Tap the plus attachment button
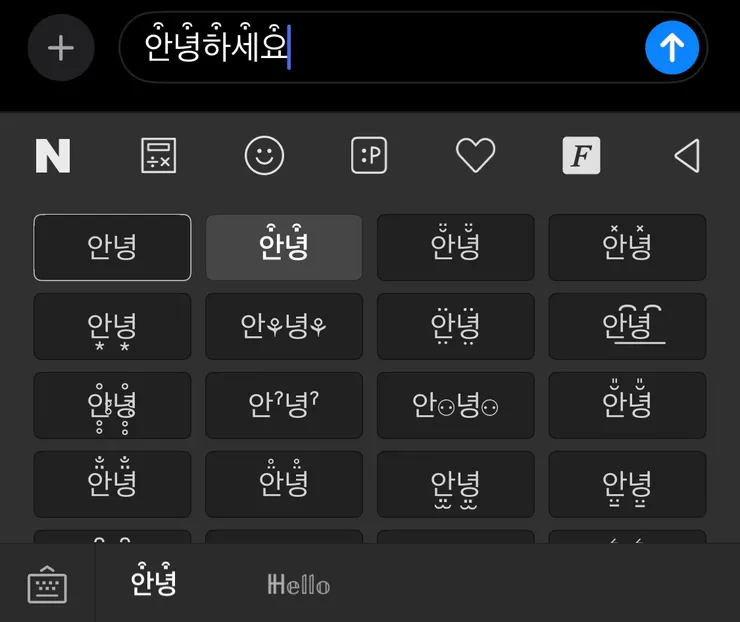 pos(61,47)
